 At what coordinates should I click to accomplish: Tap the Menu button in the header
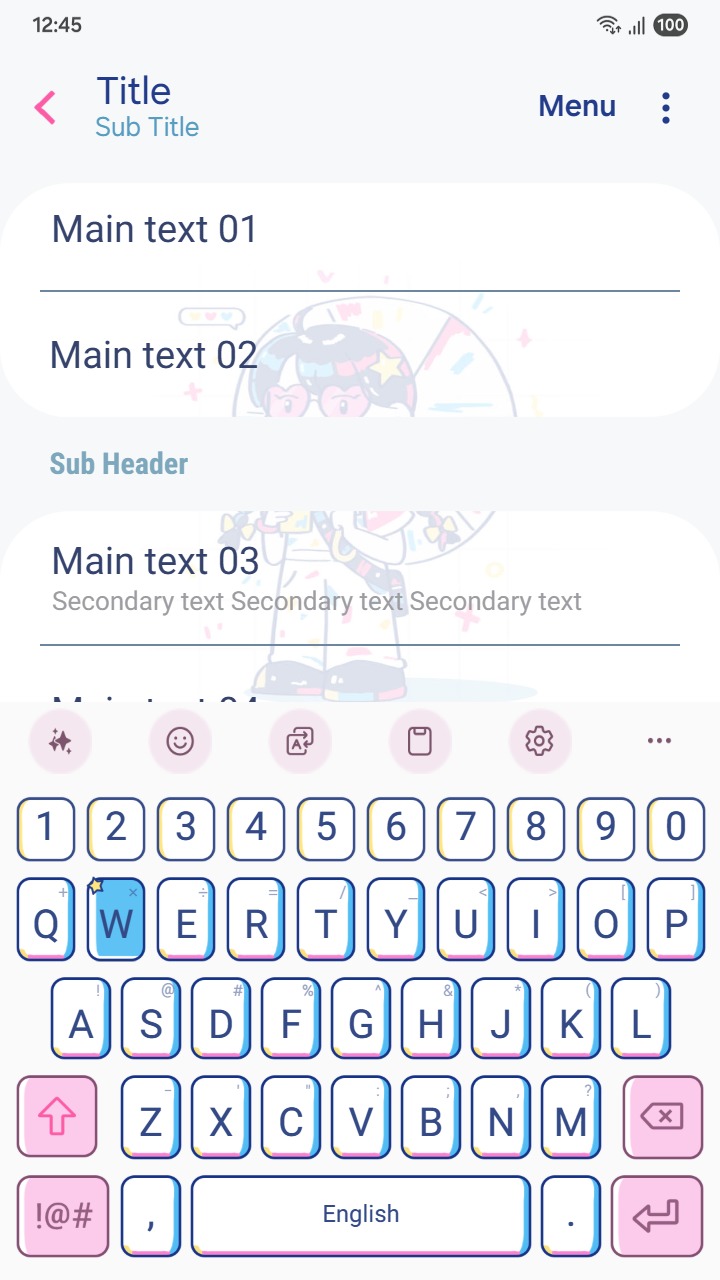coord(577,106)
